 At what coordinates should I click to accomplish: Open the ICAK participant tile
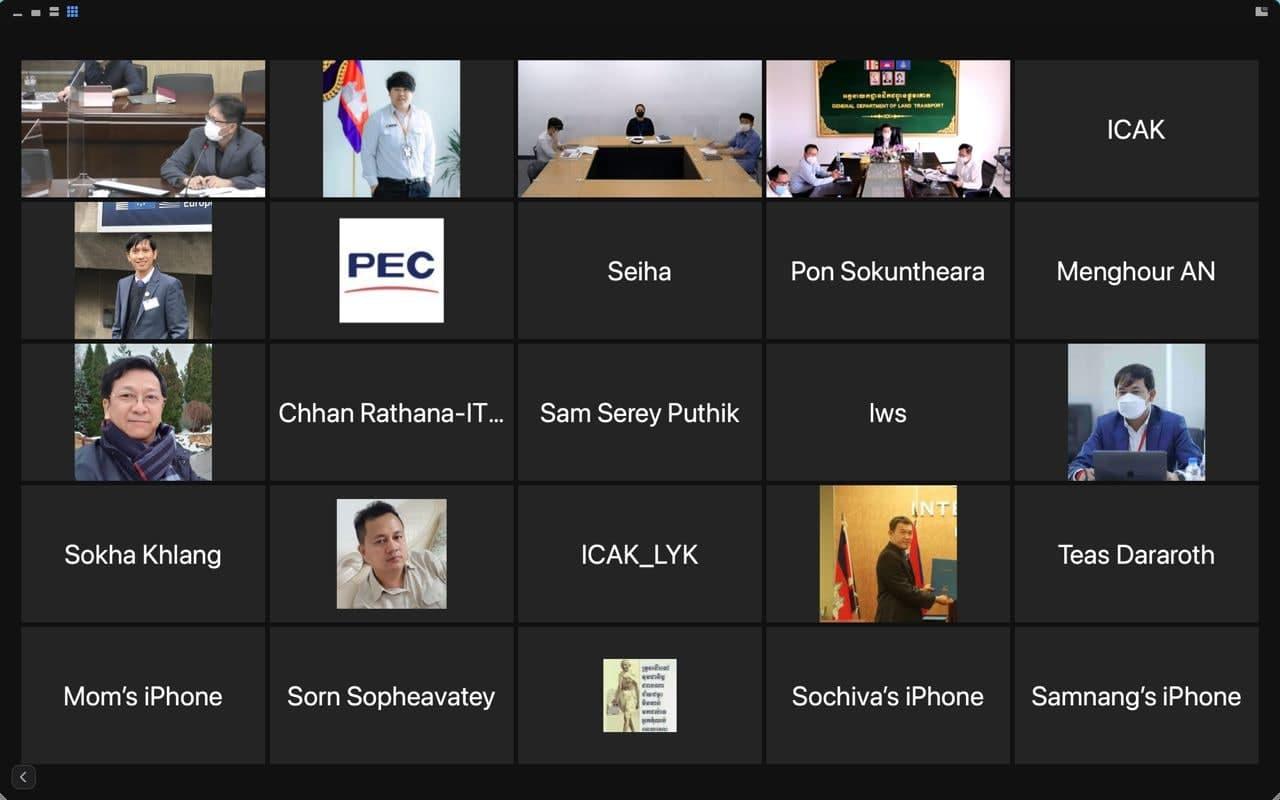pyautogui.click(x=1136, y=129)
